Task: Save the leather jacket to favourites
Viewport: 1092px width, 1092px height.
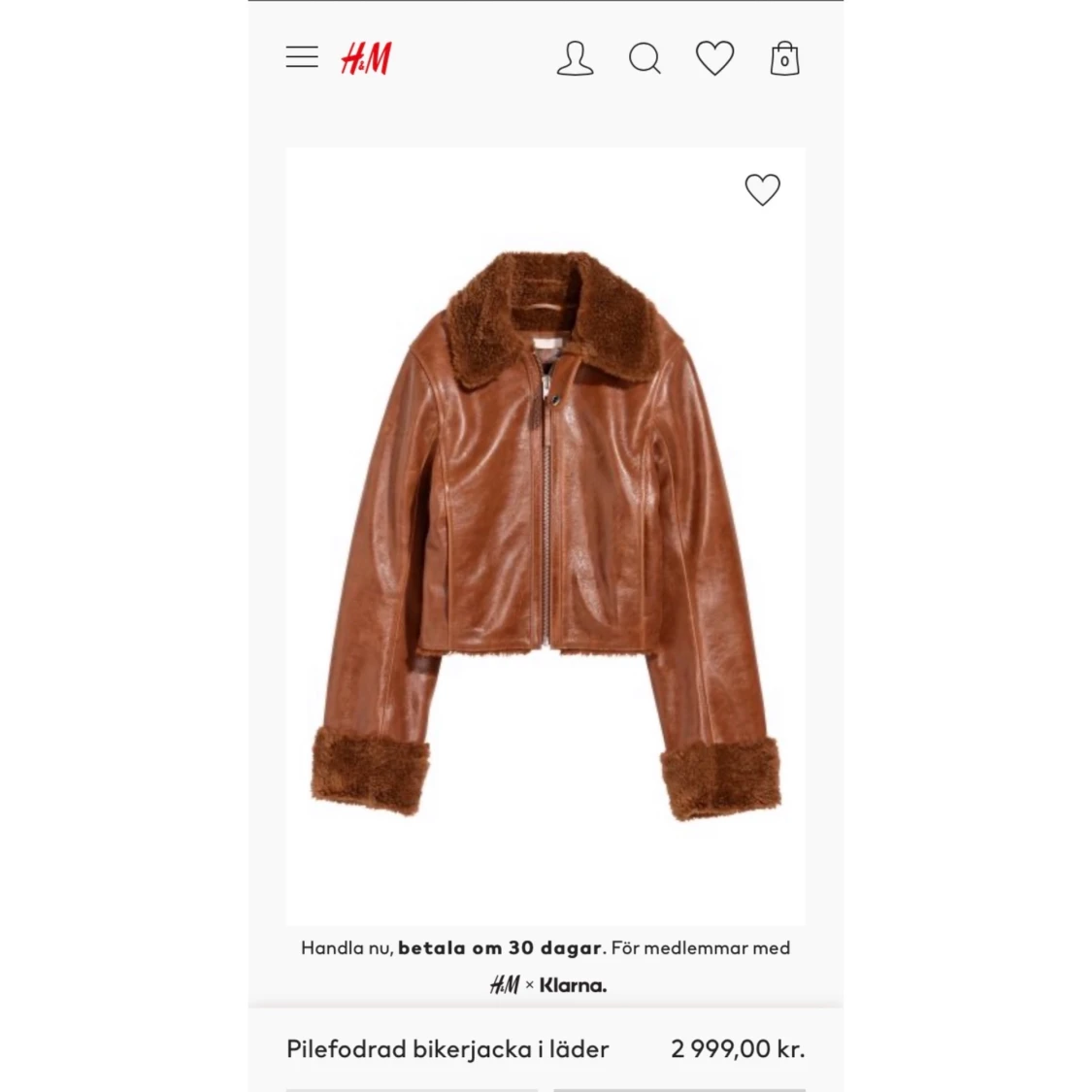Action: coord(762,189)
